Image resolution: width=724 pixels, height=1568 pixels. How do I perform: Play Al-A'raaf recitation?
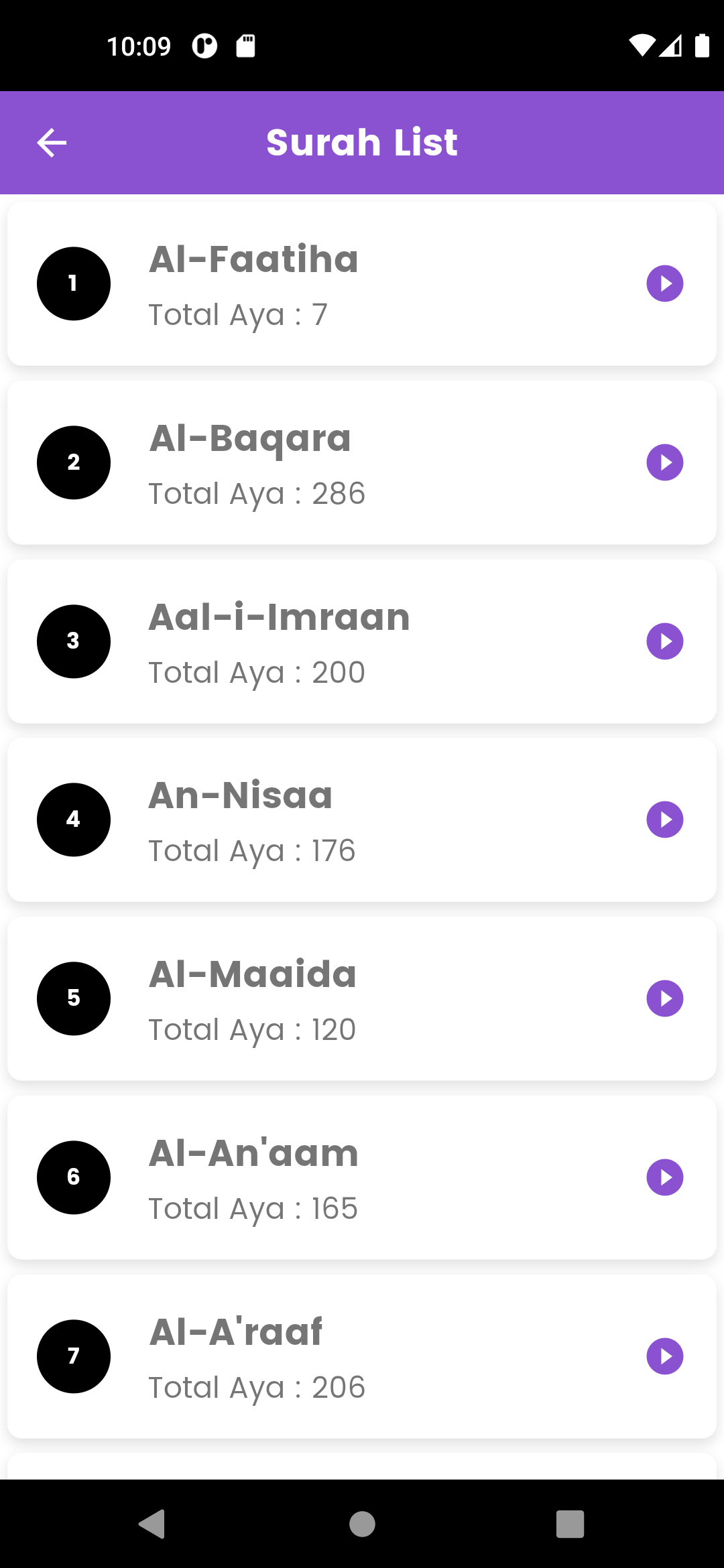point(664,1356)
